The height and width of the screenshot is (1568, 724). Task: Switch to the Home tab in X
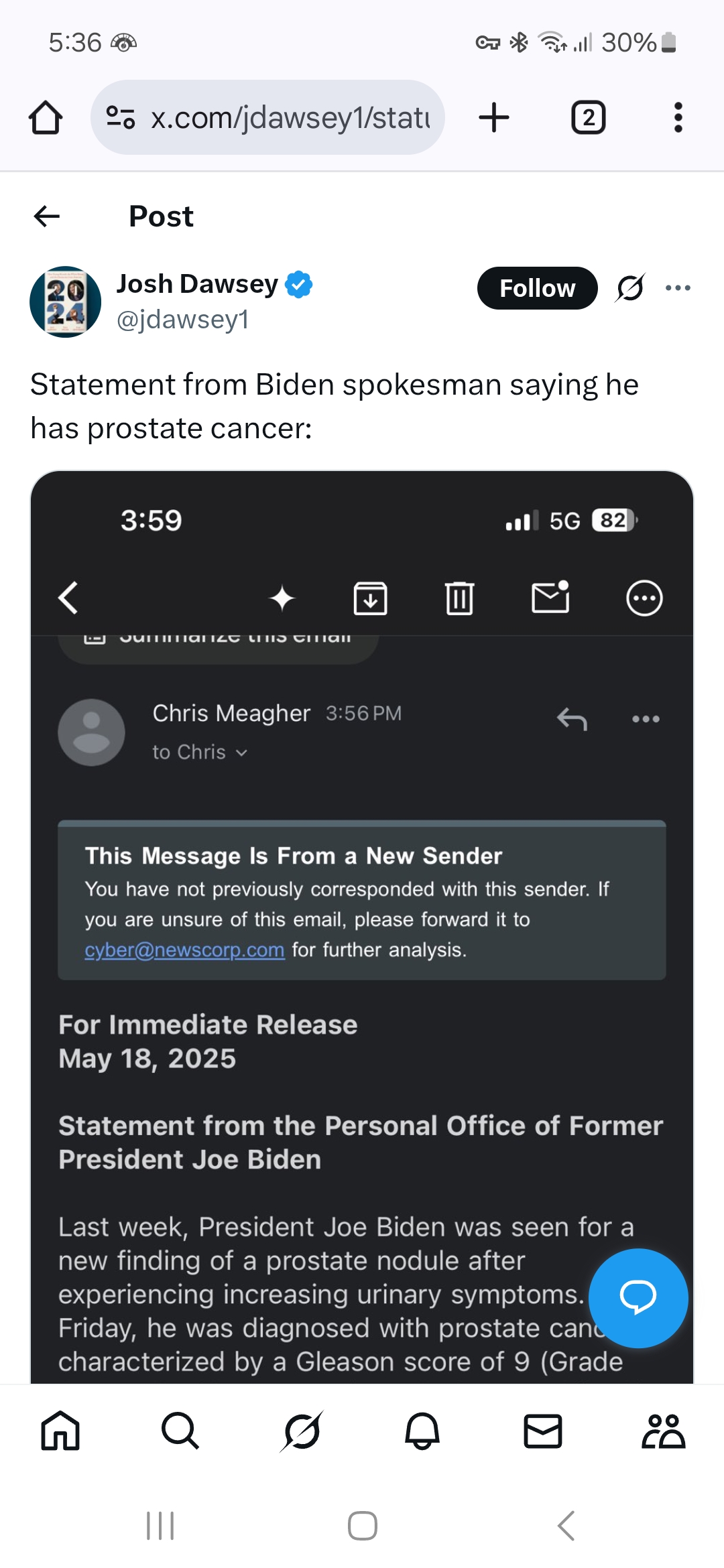click(x=60, y=1431)
